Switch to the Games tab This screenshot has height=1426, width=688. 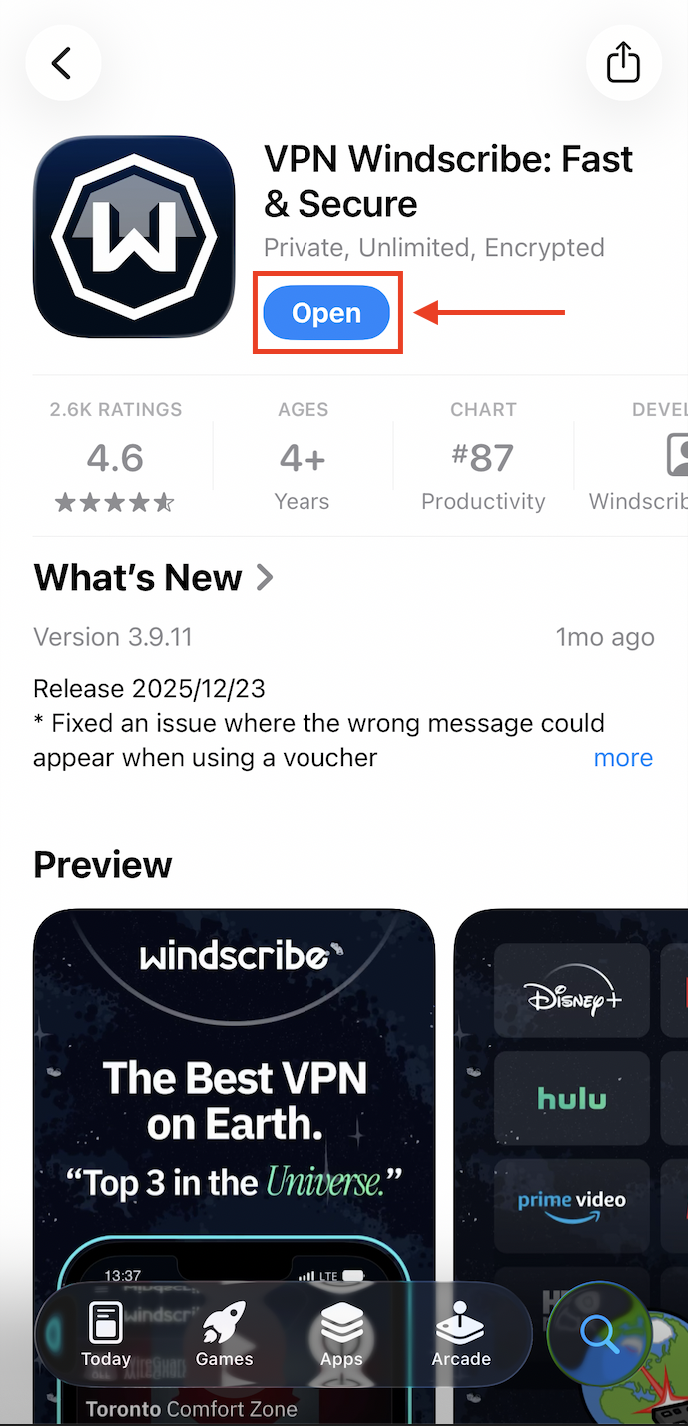(224, 1334)
